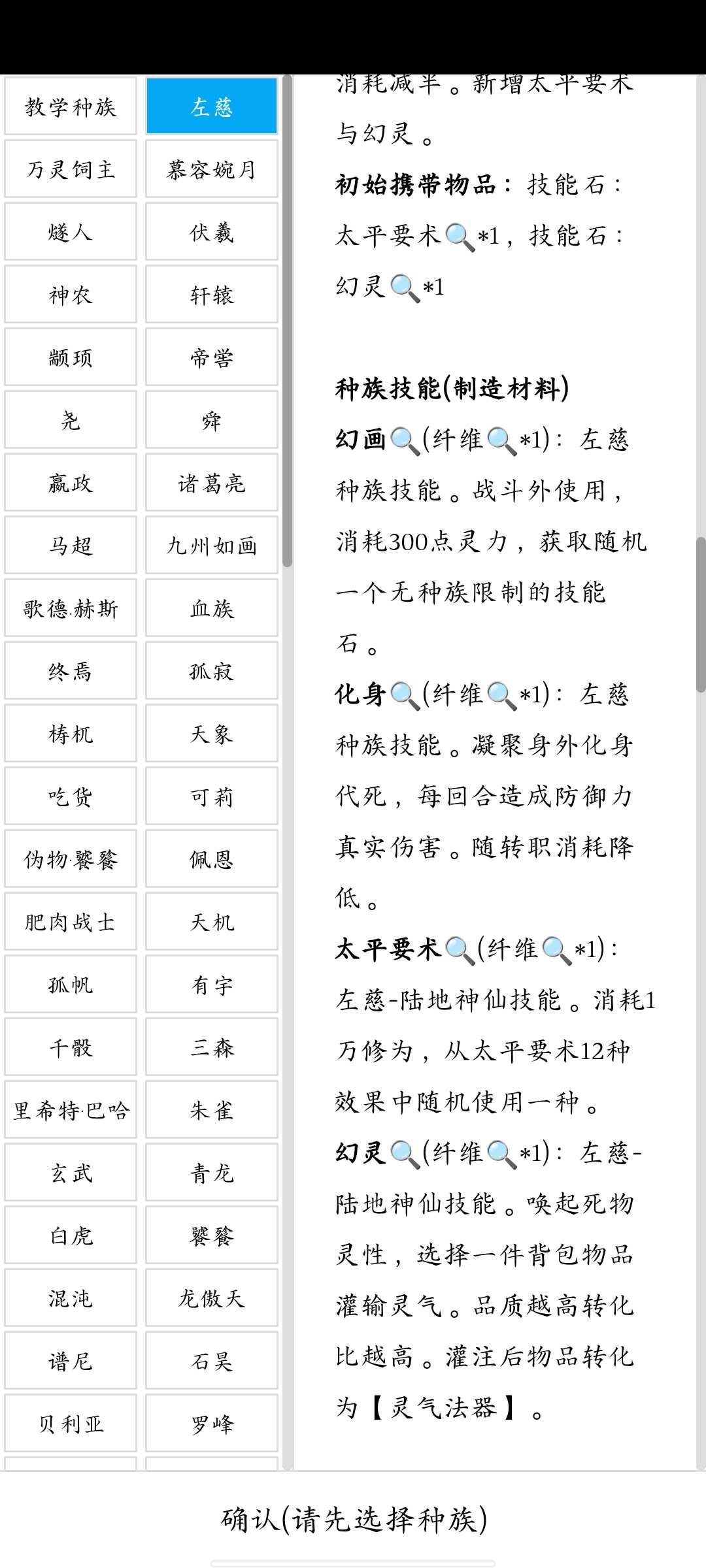Viewport: 706px width, 1568px height.
Task: Choose 慕容婉月 from the race list
Action: click(212, 169)
